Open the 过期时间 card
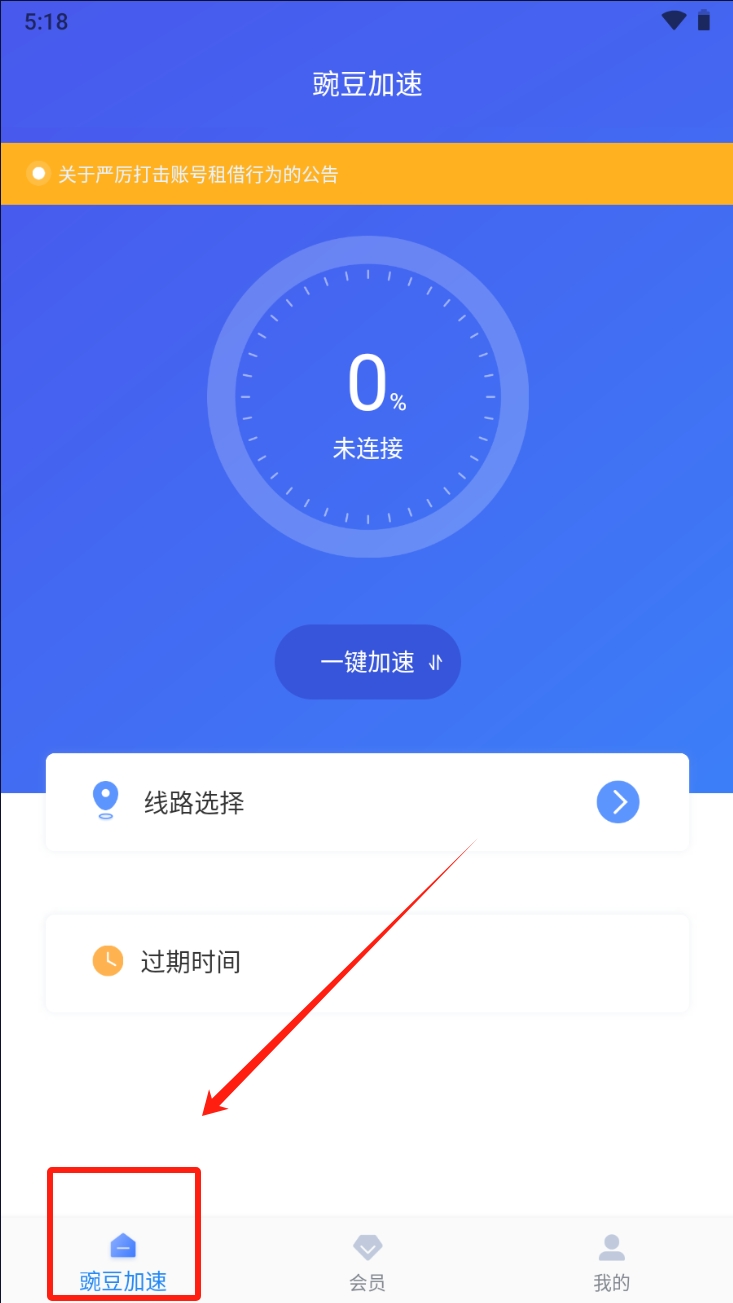 click(x=366, y=962)
